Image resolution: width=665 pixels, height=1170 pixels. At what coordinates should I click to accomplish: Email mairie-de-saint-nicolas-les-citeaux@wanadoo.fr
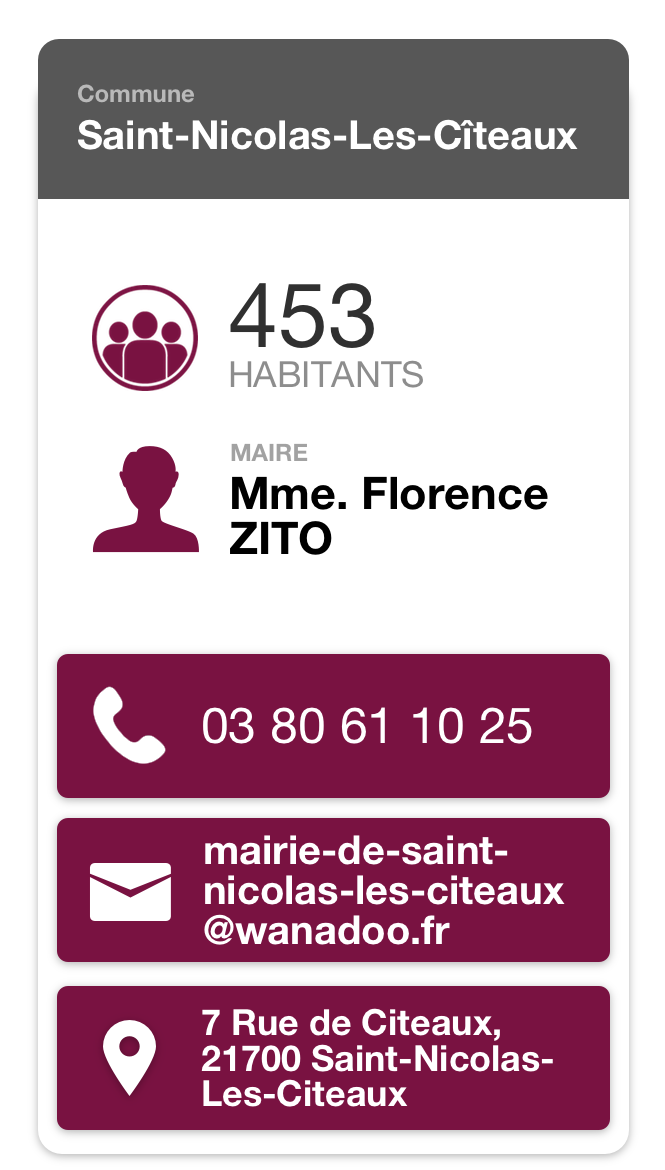pos(333,890)
